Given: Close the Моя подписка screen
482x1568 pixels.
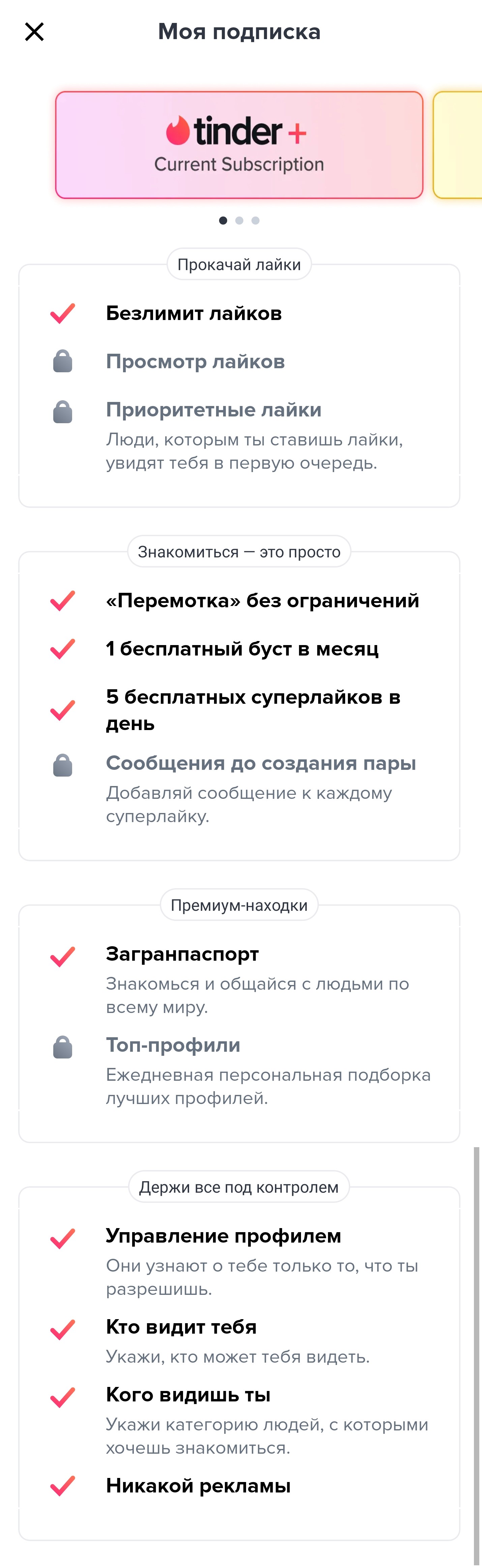Looking at the screenshot, I should click(35, 32).
